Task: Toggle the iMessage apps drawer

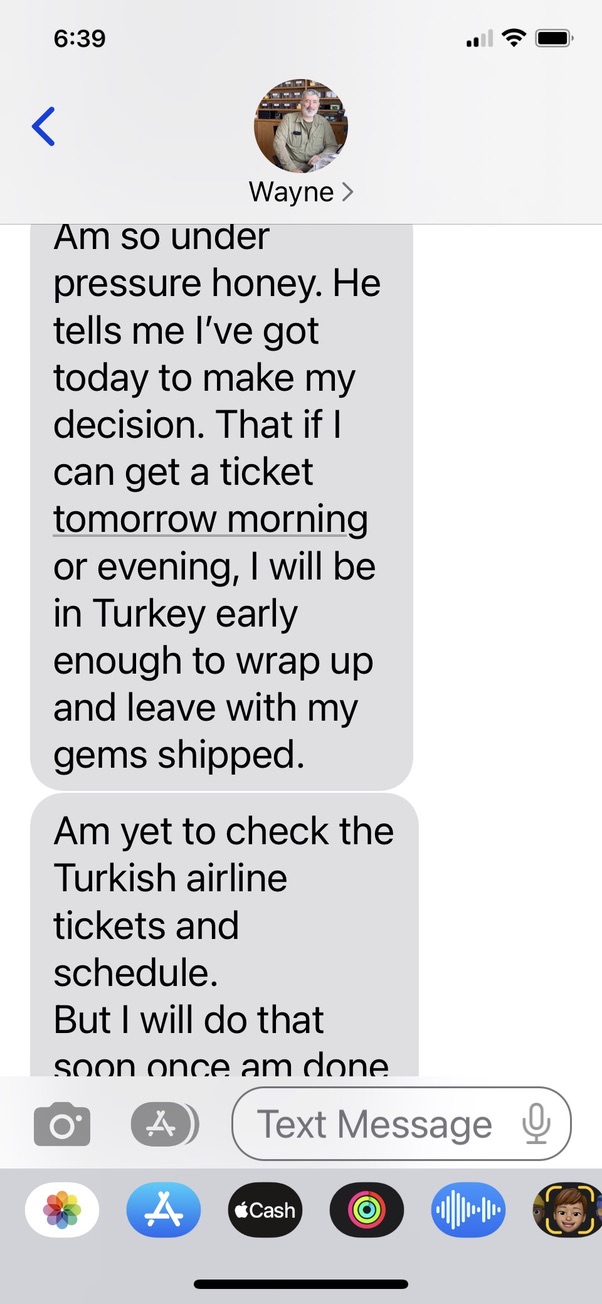Action: click(165, 1125)
